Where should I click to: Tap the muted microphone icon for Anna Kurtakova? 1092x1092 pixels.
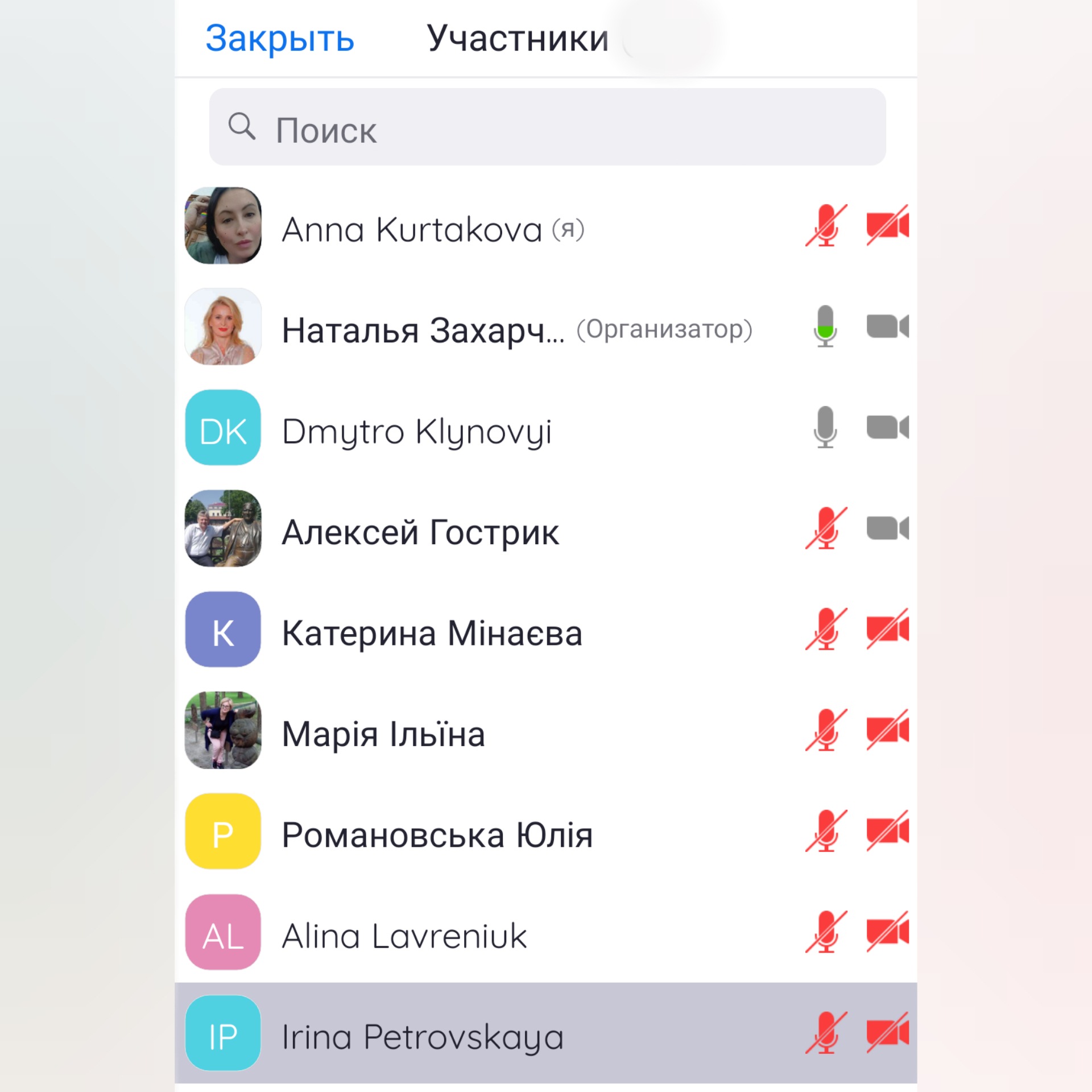point(826,226)
